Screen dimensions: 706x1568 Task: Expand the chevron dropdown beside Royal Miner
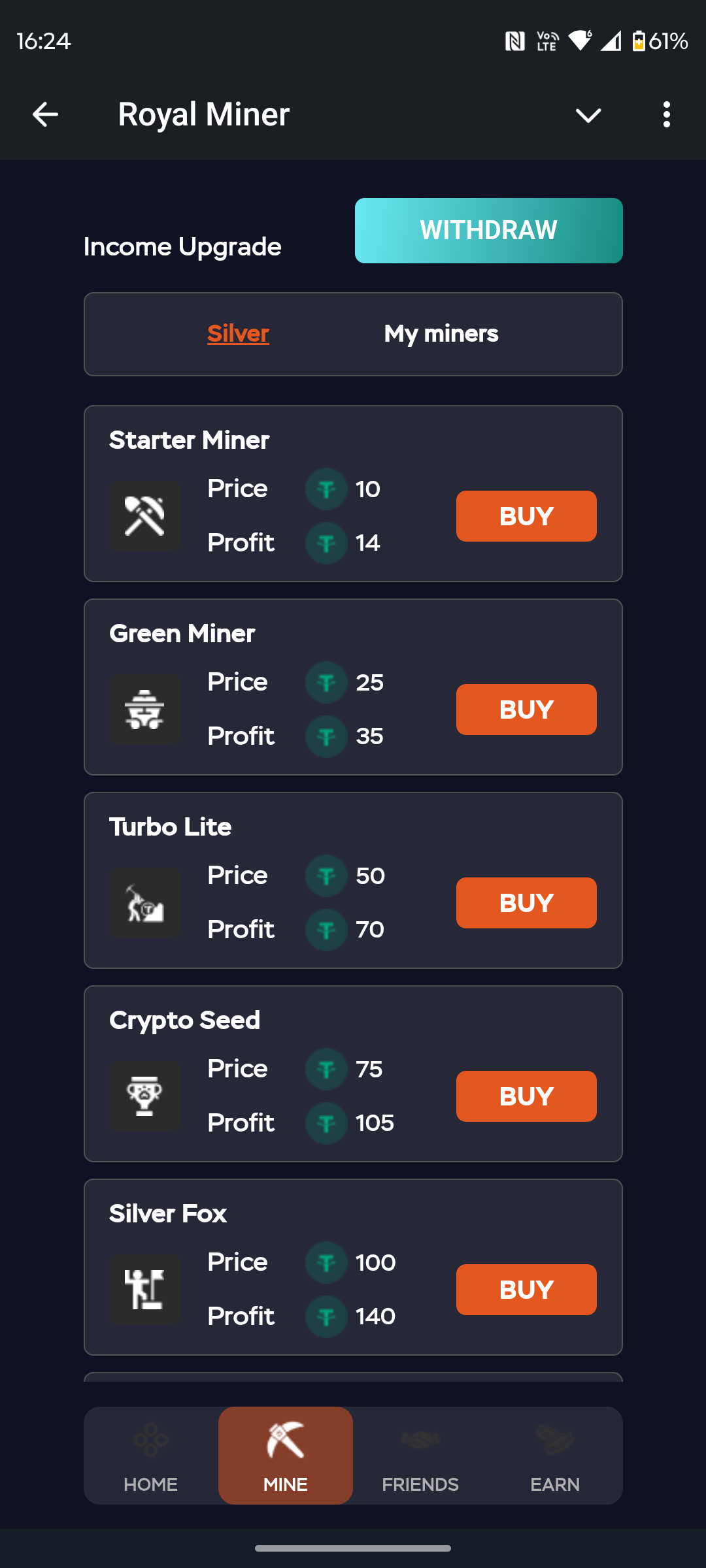coord(588,116)
